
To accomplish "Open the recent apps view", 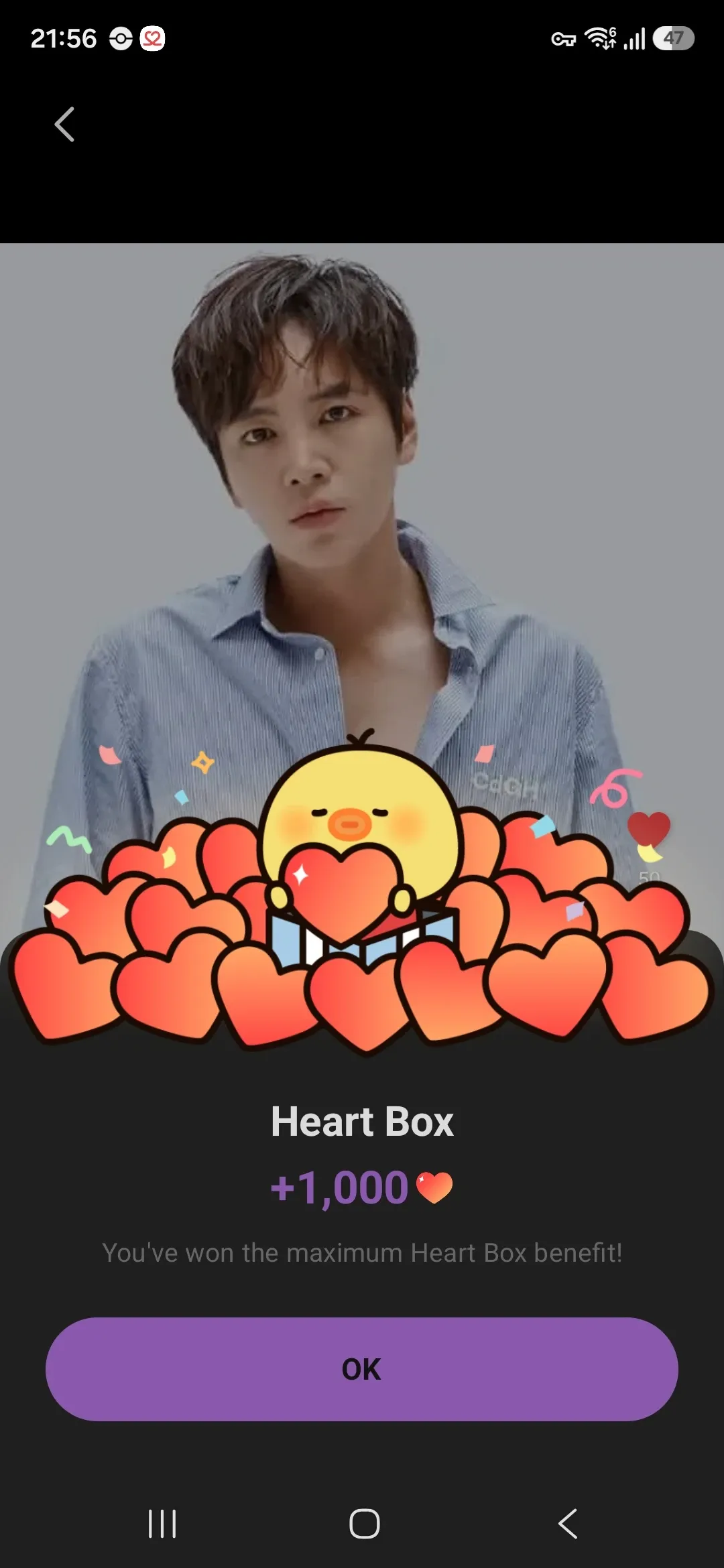I will 162,1523.
